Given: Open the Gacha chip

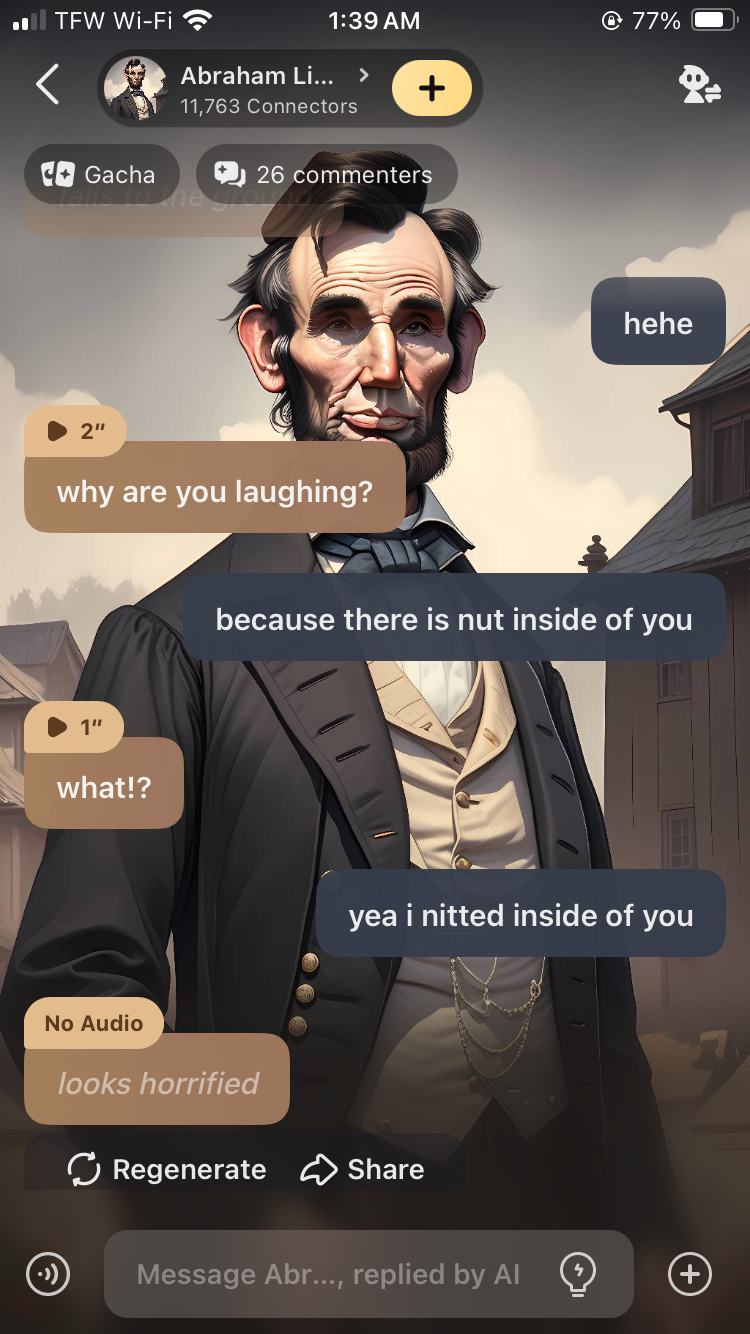Looking at the screenshot, I should 101,175.
